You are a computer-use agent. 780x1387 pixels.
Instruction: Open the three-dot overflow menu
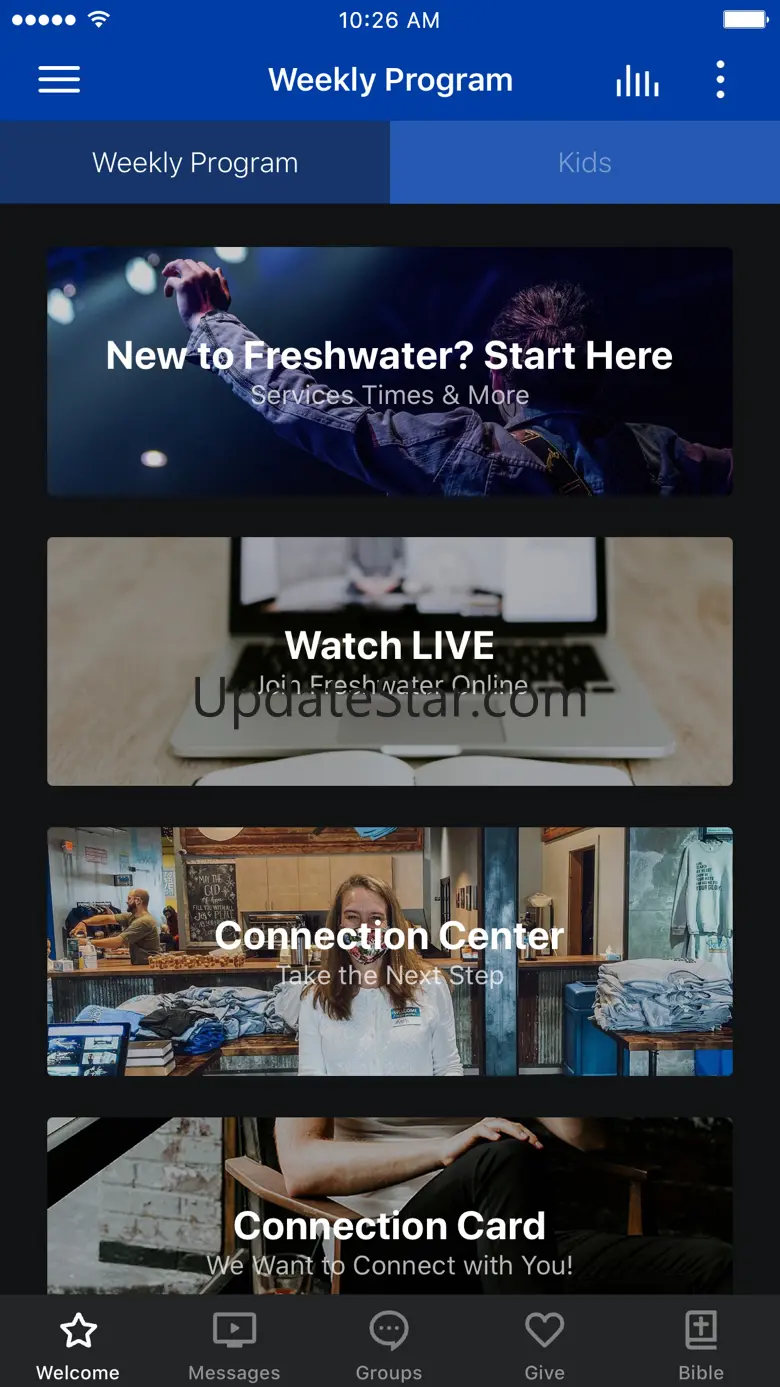(x=720, y=80)
